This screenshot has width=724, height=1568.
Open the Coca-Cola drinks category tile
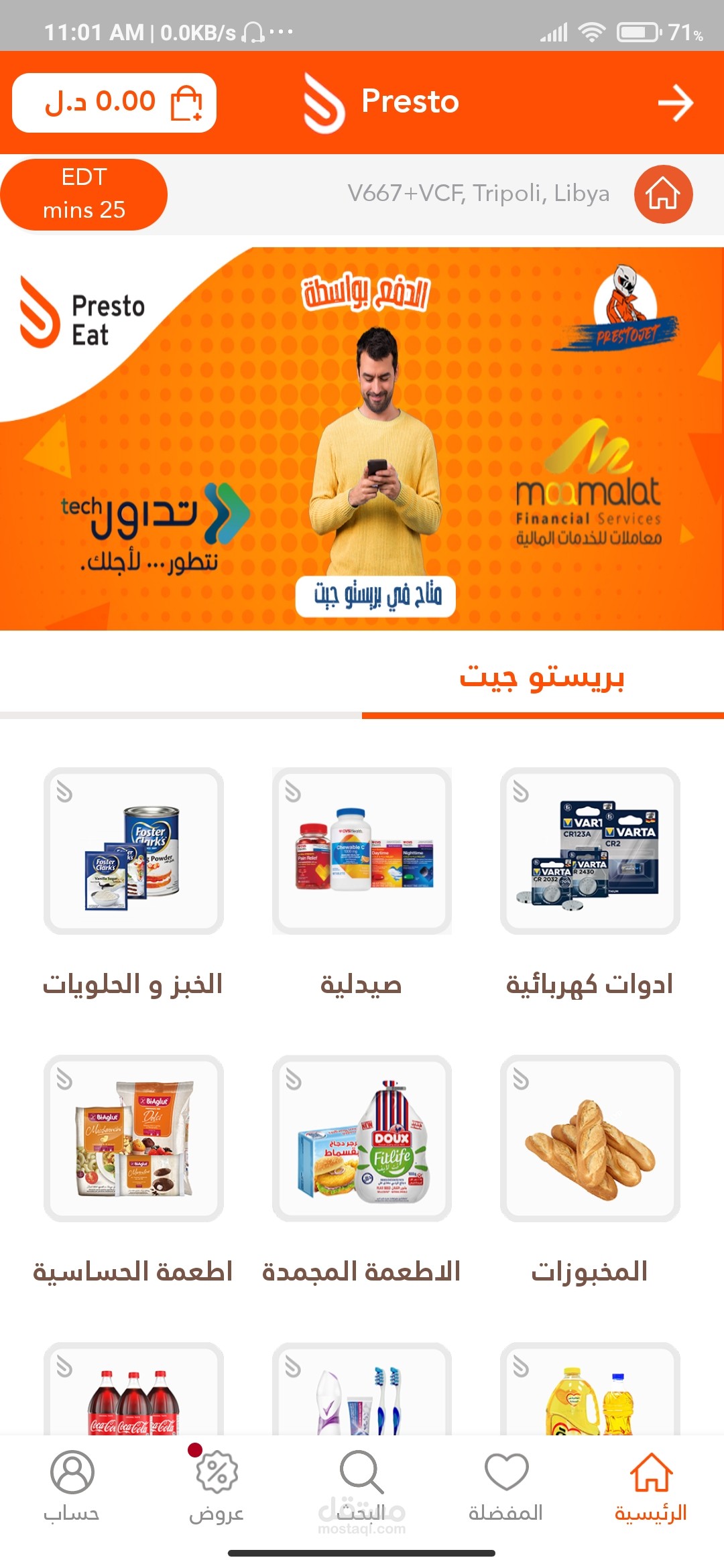click(133, 1390)
